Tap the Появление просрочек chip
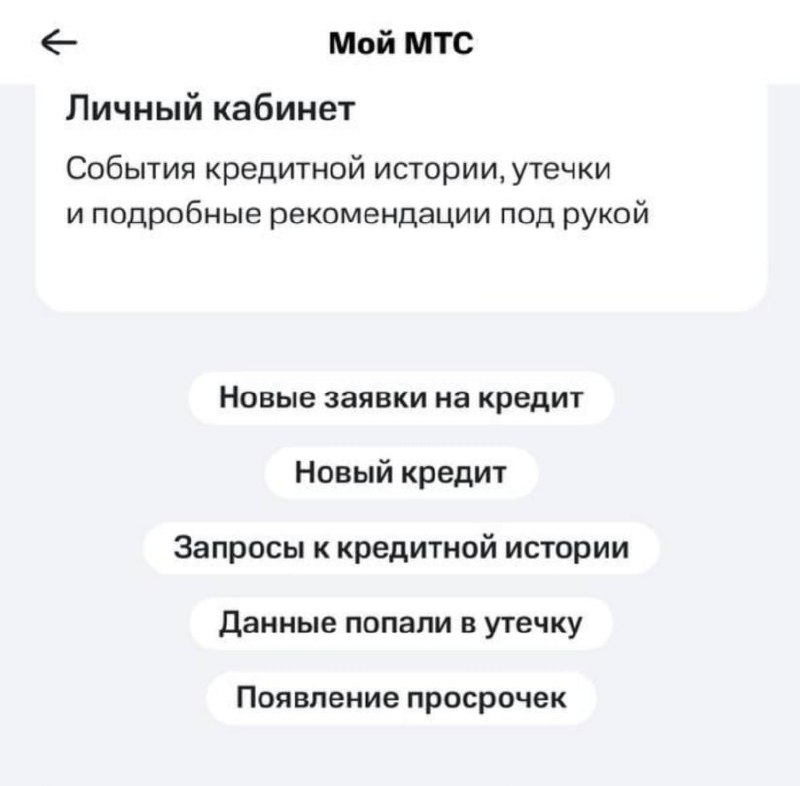The height and width of the screenshot is (786, 800). 400,697
